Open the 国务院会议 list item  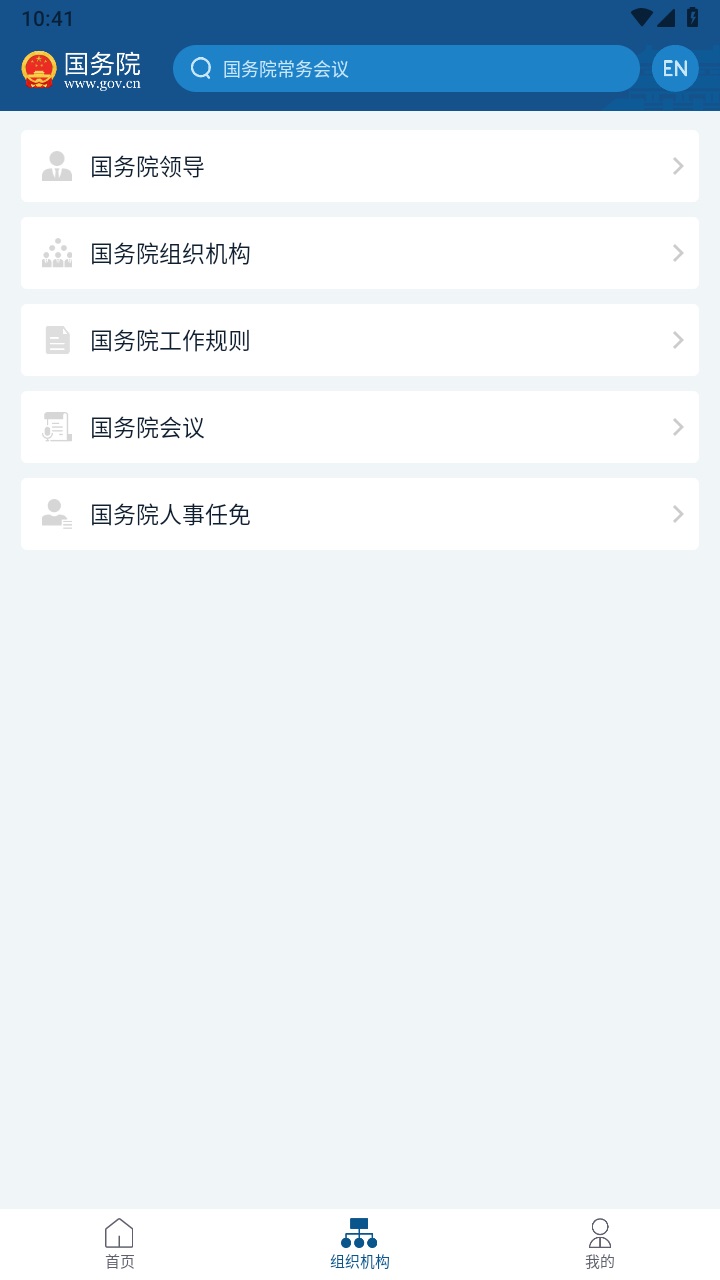[x=360, y=427]
